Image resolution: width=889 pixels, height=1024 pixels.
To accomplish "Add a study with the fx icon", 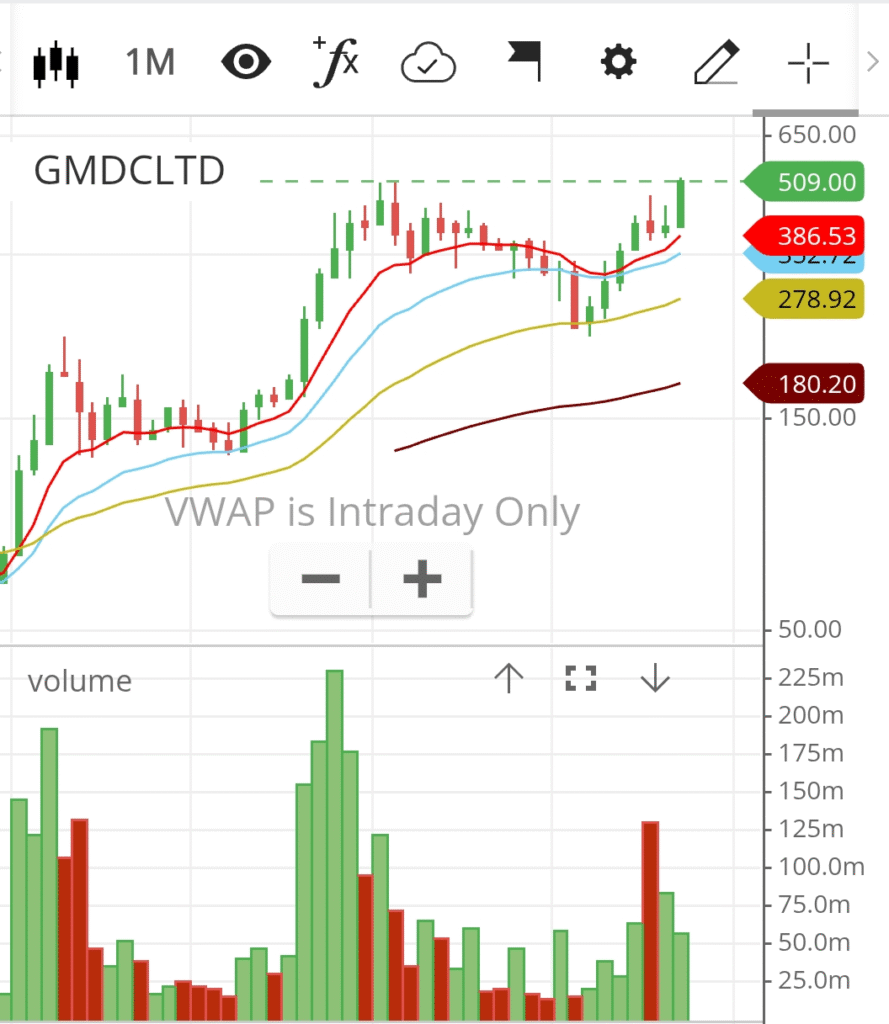I will 335,64.
